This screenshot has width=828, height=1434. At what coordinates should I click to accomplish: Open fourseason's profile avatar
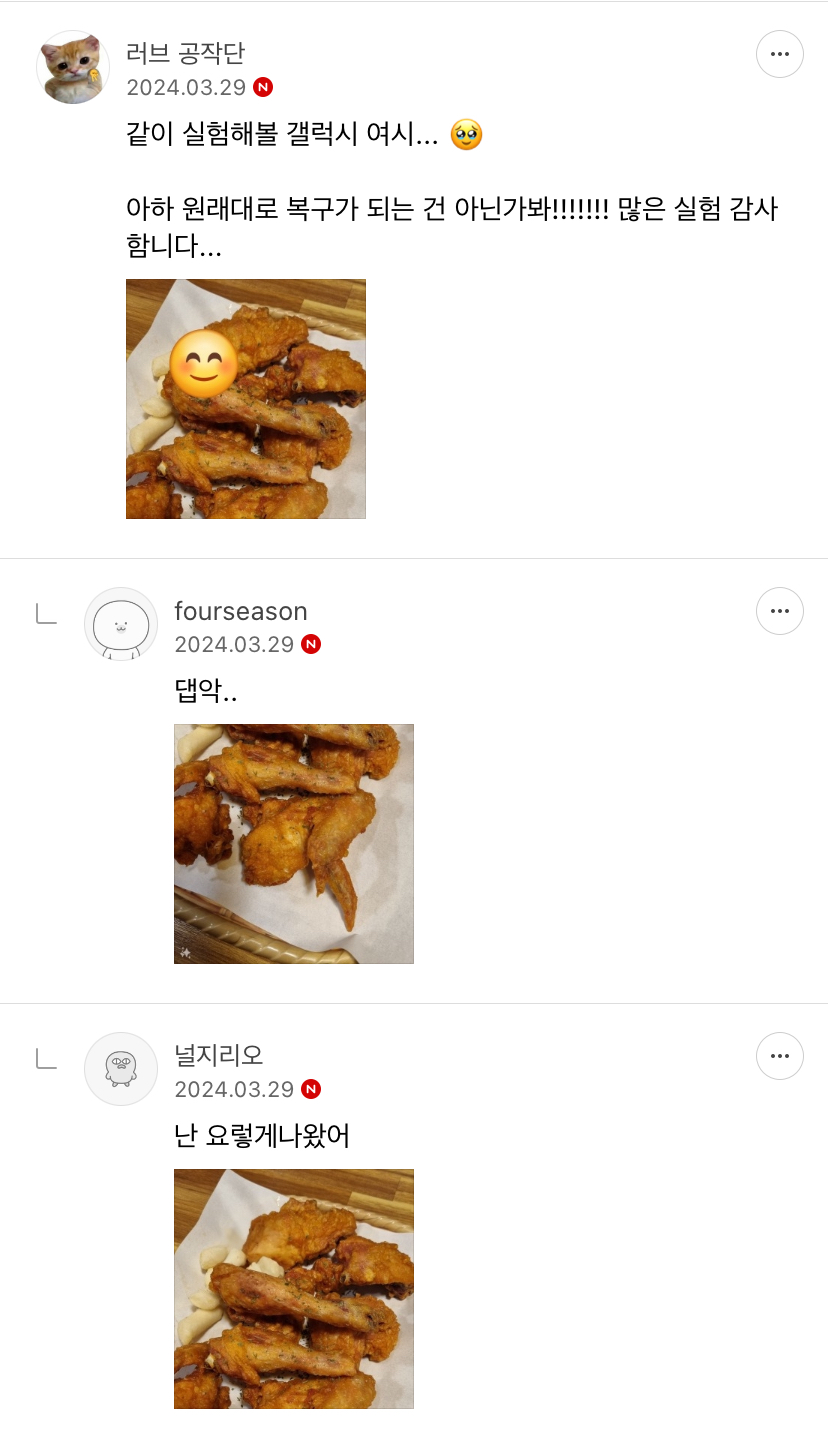tap(121, 624)
